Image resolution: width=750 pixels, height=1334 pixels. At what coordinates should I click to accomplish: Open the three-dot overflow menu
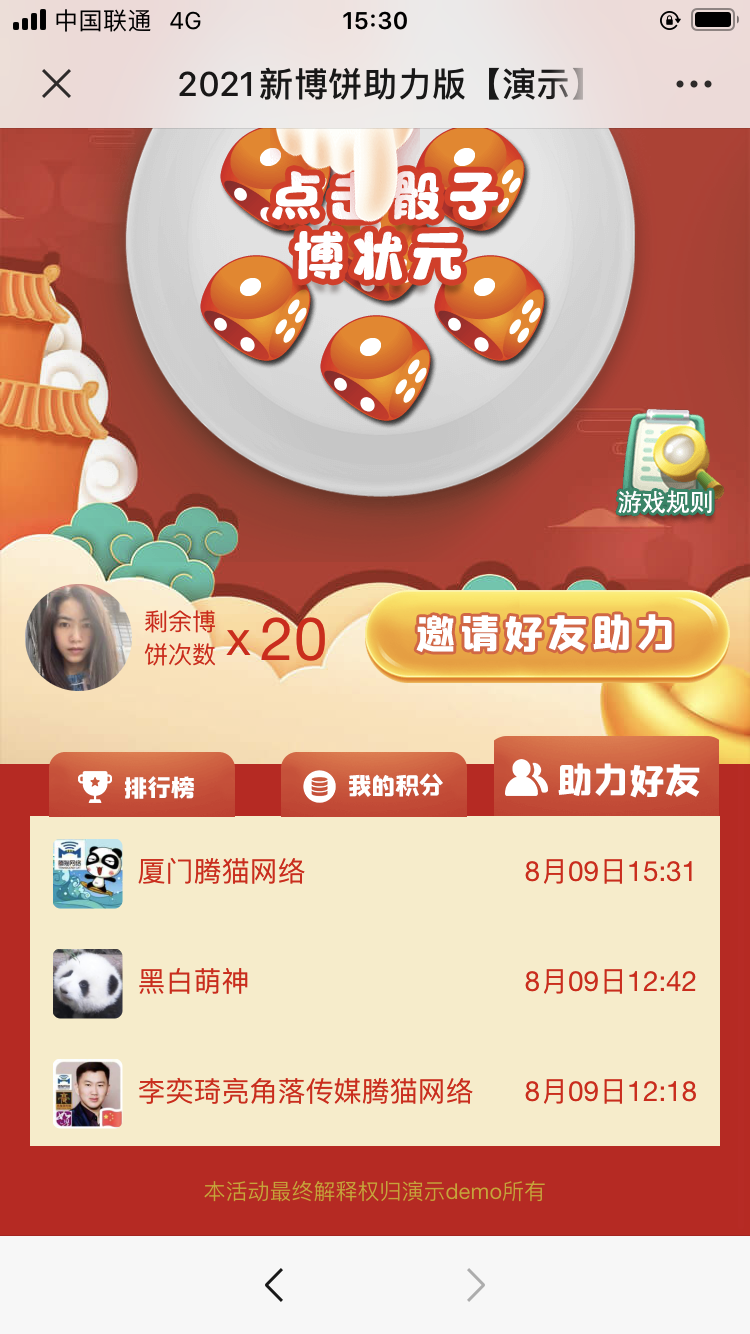693,84
